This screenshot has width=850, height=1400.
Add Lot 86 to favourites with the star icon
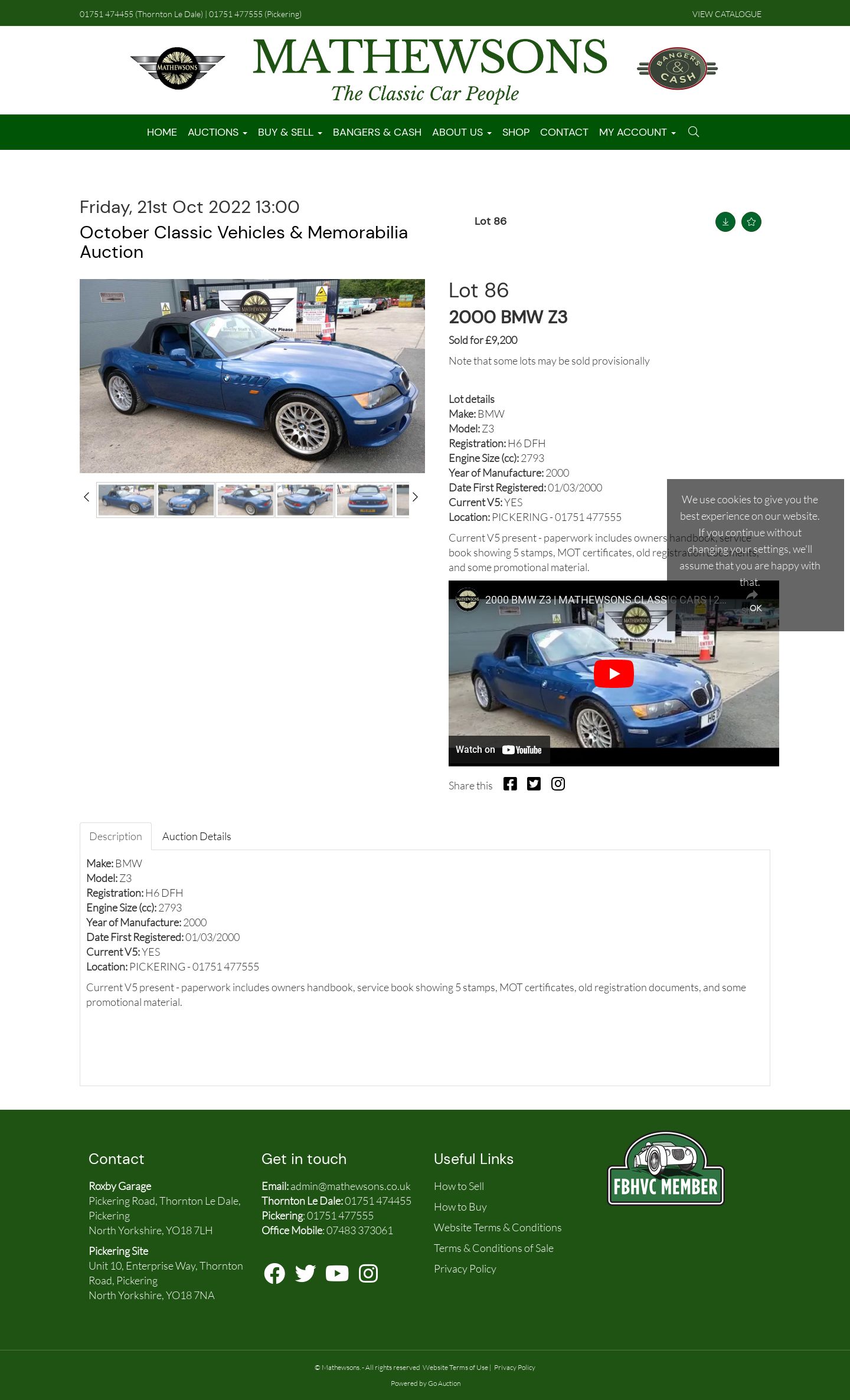pyautogui.click(x=751, y=222)
